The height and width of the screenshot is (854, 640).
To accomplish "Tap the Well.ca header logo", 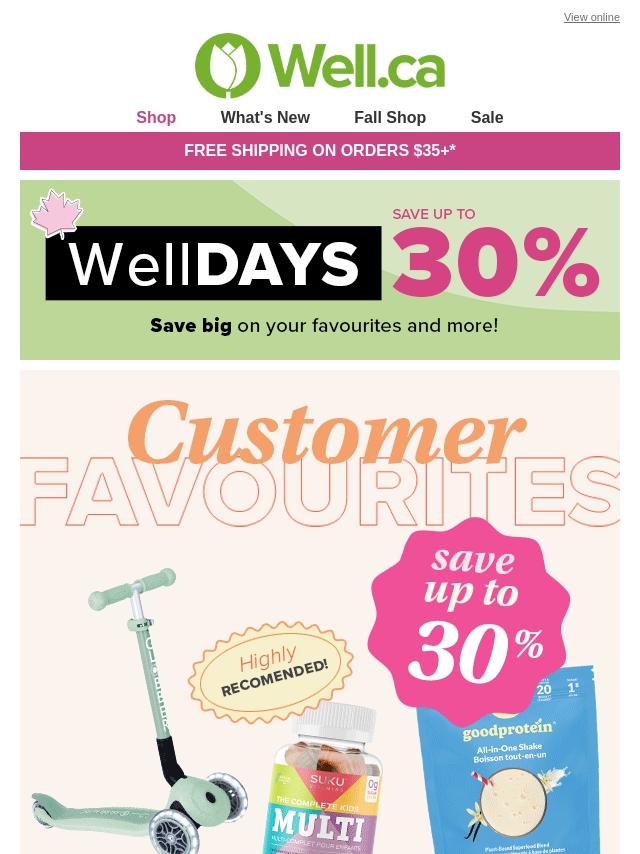I will [x=320, y=66].
